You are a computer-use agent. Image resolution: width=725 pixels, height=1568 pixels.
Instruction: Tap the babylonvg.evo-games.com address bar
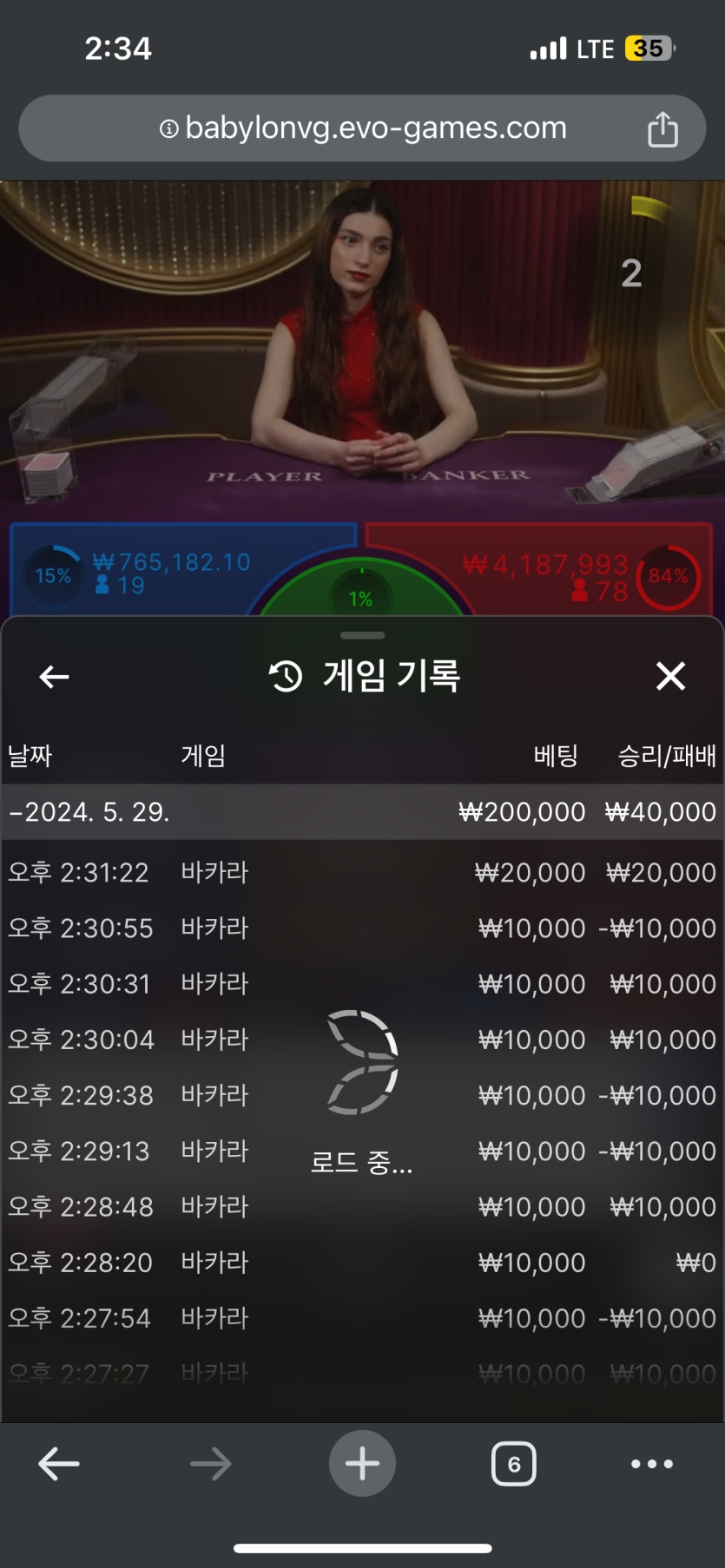coord(363,128)
